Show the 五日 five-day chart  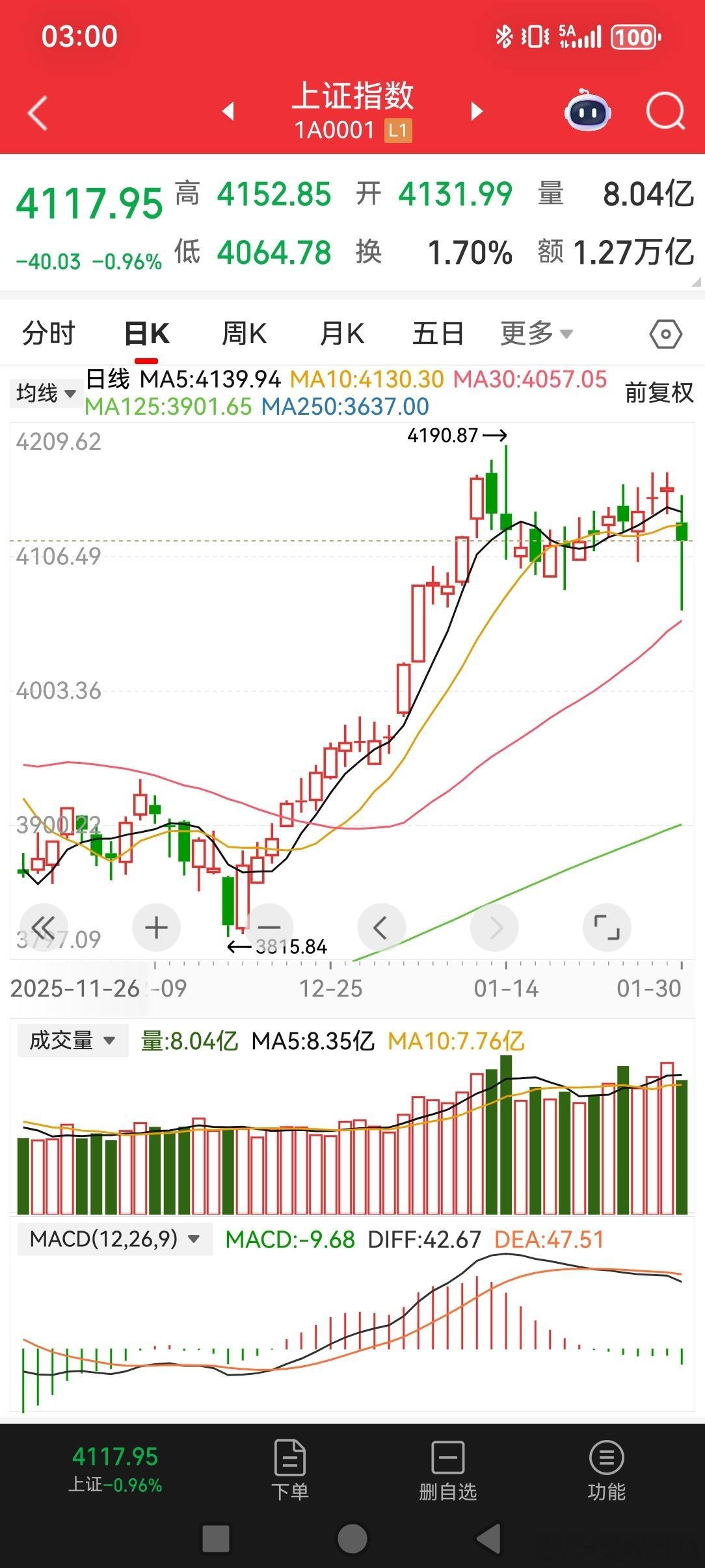pyautogui.click(x=438, y=334)
